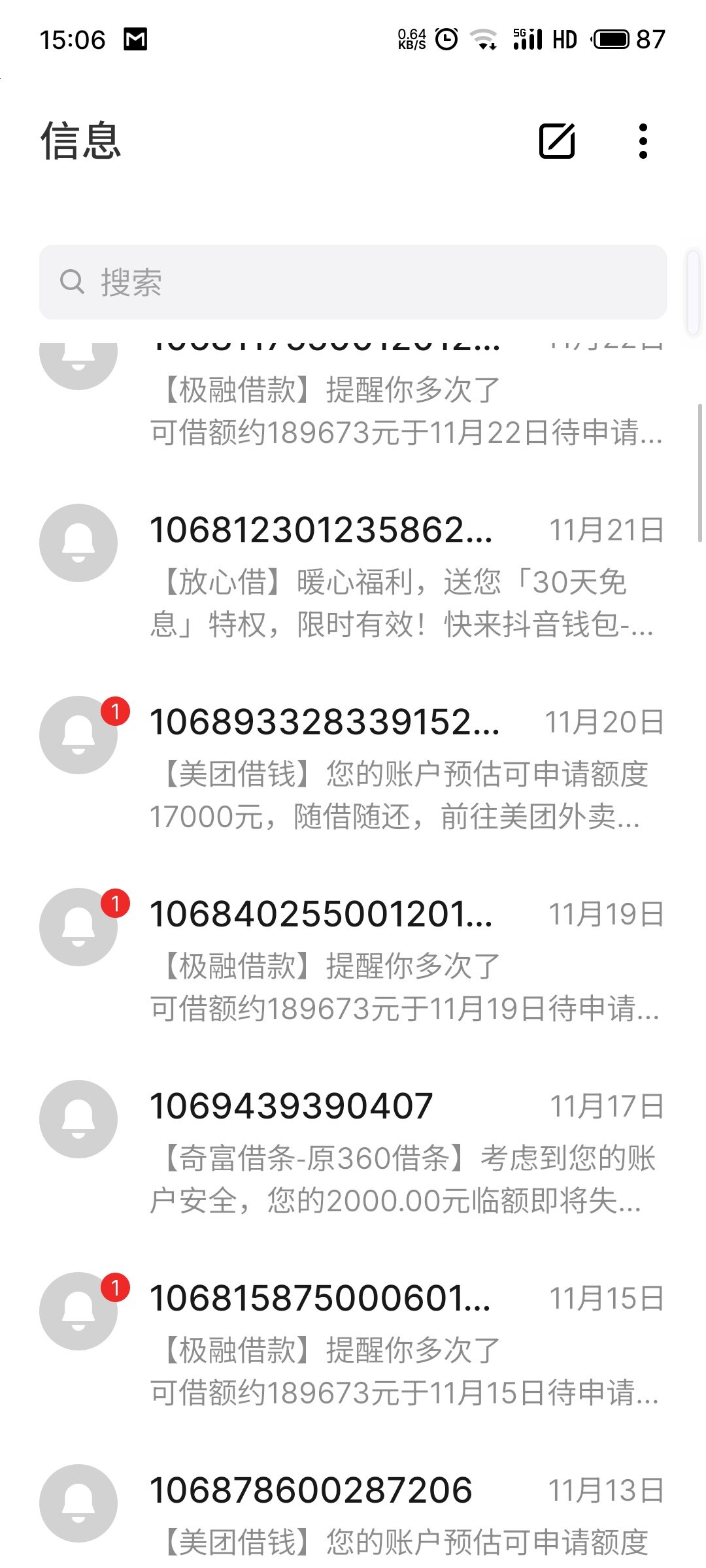Image resolution: width=706 pixels, height=1568 pixels.
Task: Open the 极融借款 message from 11月19日
Action: click(x=405, y=962)
